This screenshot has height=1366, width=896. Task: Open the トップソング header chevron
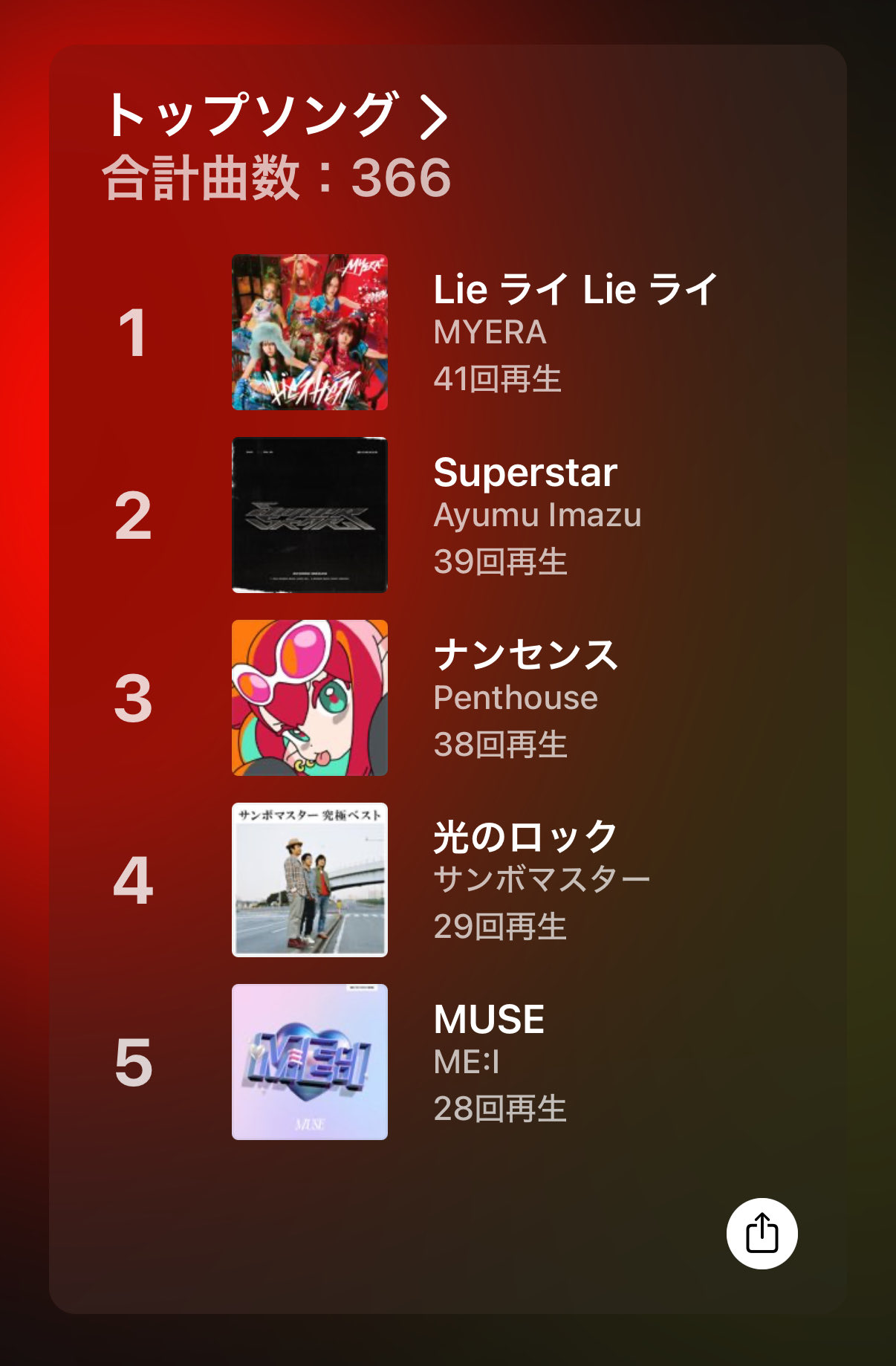pos(434,117)
